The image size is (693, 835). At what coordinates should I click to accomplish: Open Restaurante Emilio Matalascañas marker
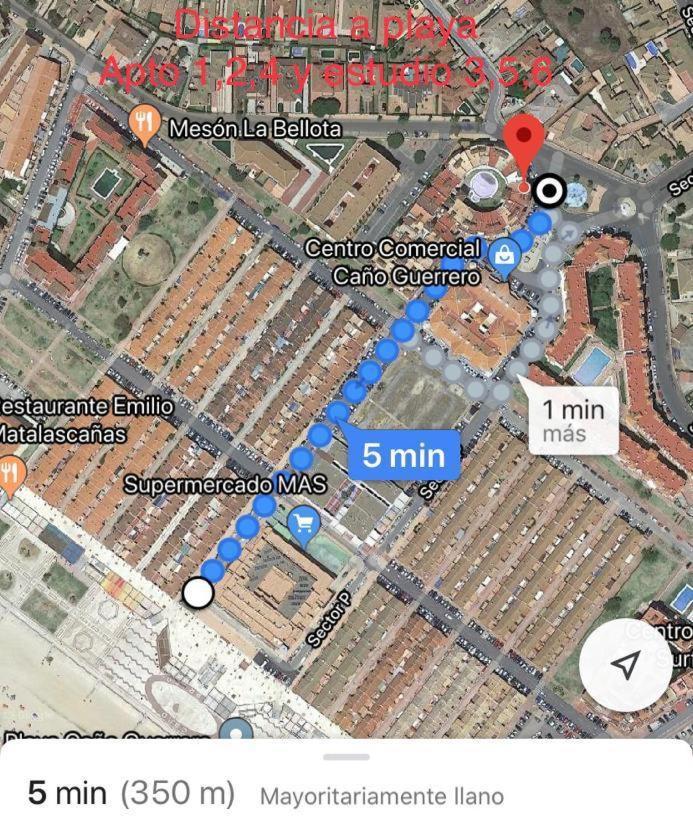point(10,470)
